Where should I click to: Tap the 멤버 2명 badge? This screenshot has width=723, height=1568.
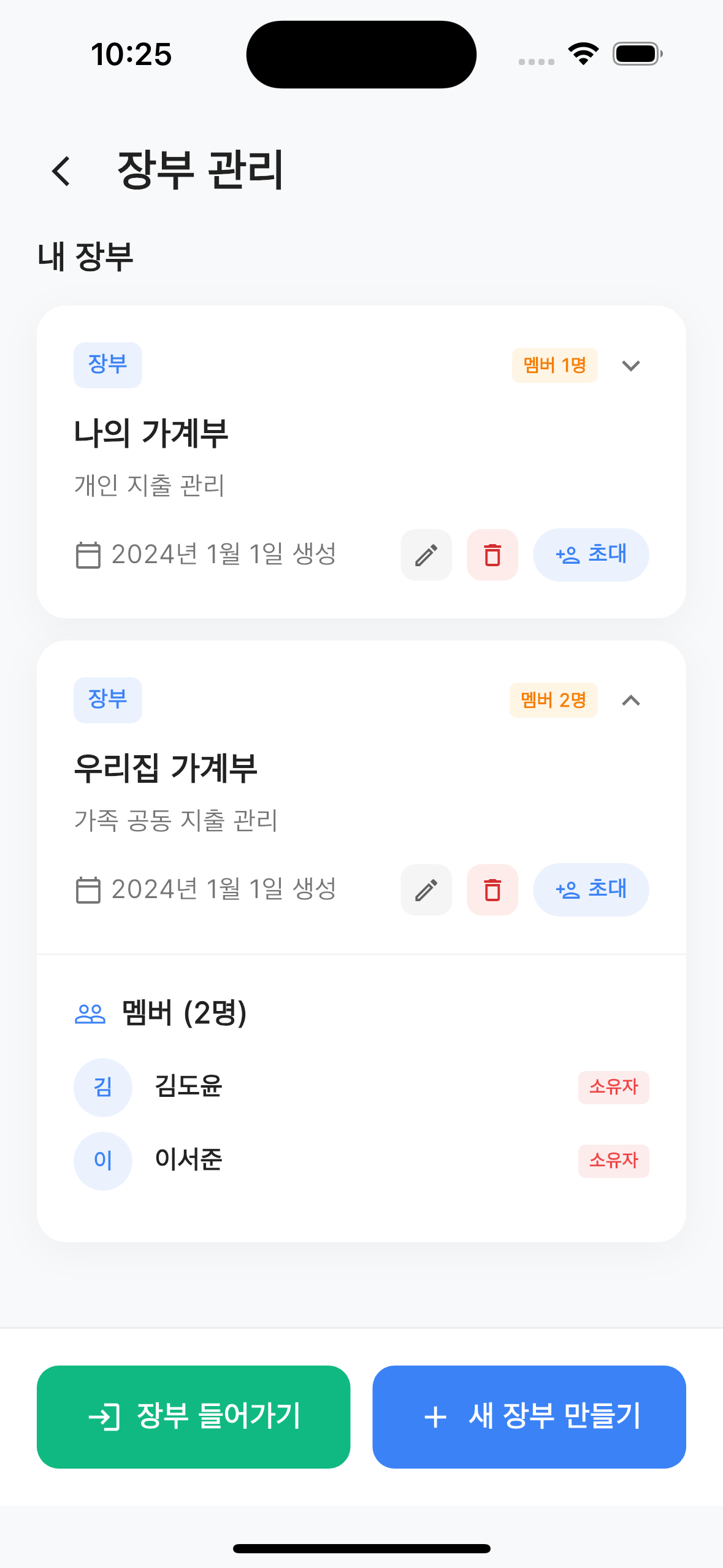pos(553,700)
